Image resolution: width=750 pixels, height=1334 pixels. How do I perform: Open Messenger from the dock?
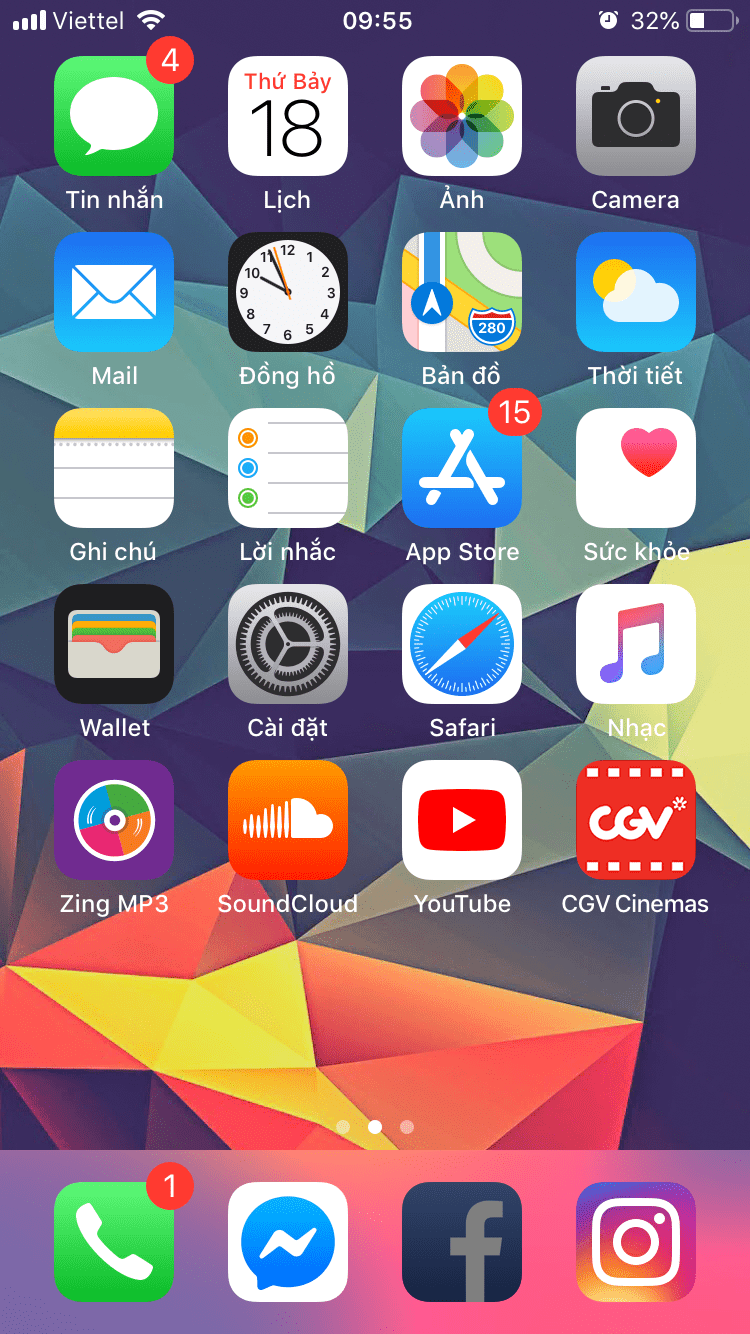click(x=288, y=1242)
